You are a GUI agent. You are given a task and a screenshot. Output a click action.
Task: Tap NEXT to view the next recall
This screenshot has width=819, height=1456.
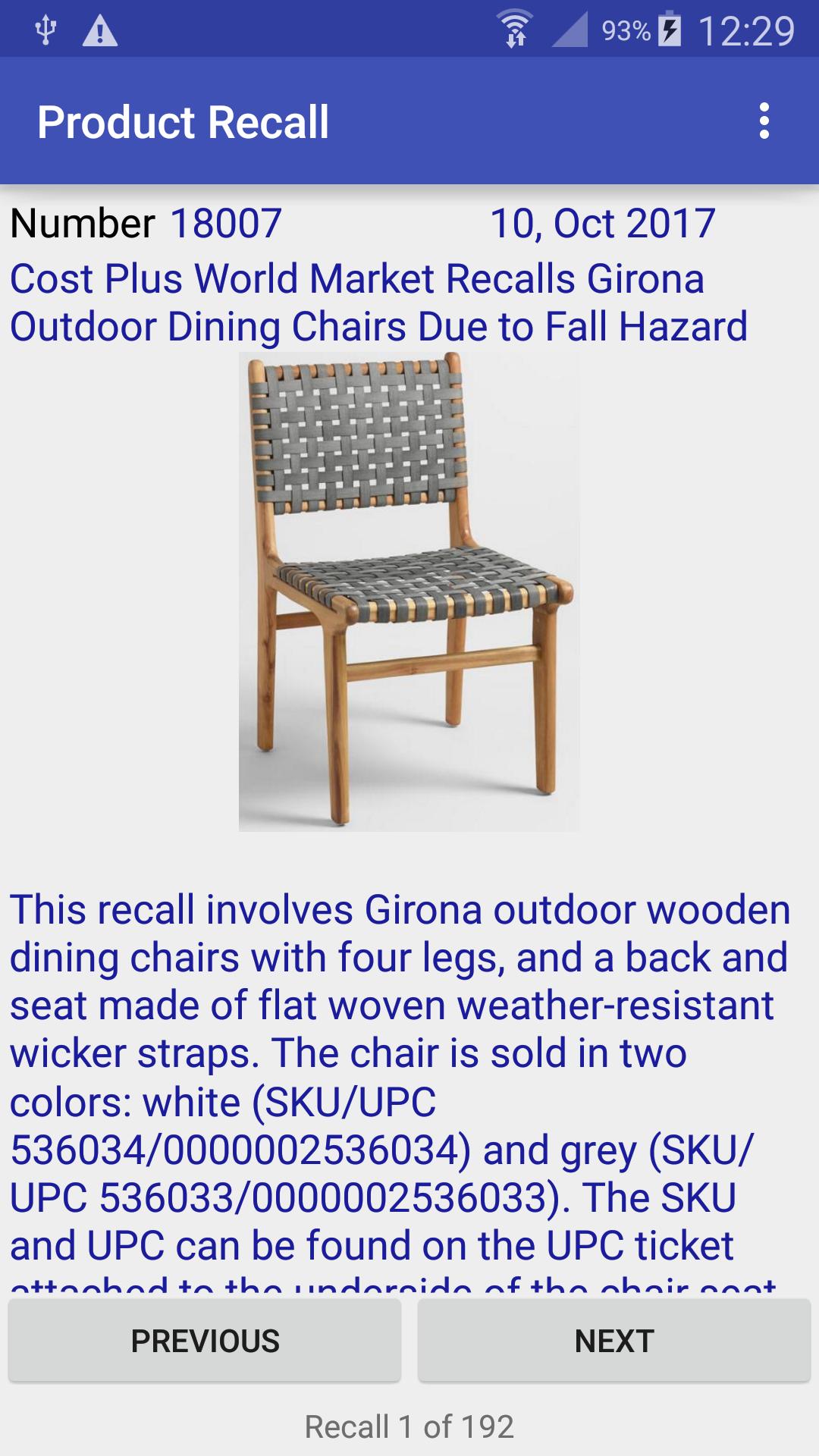click(x=613, y=1340)
